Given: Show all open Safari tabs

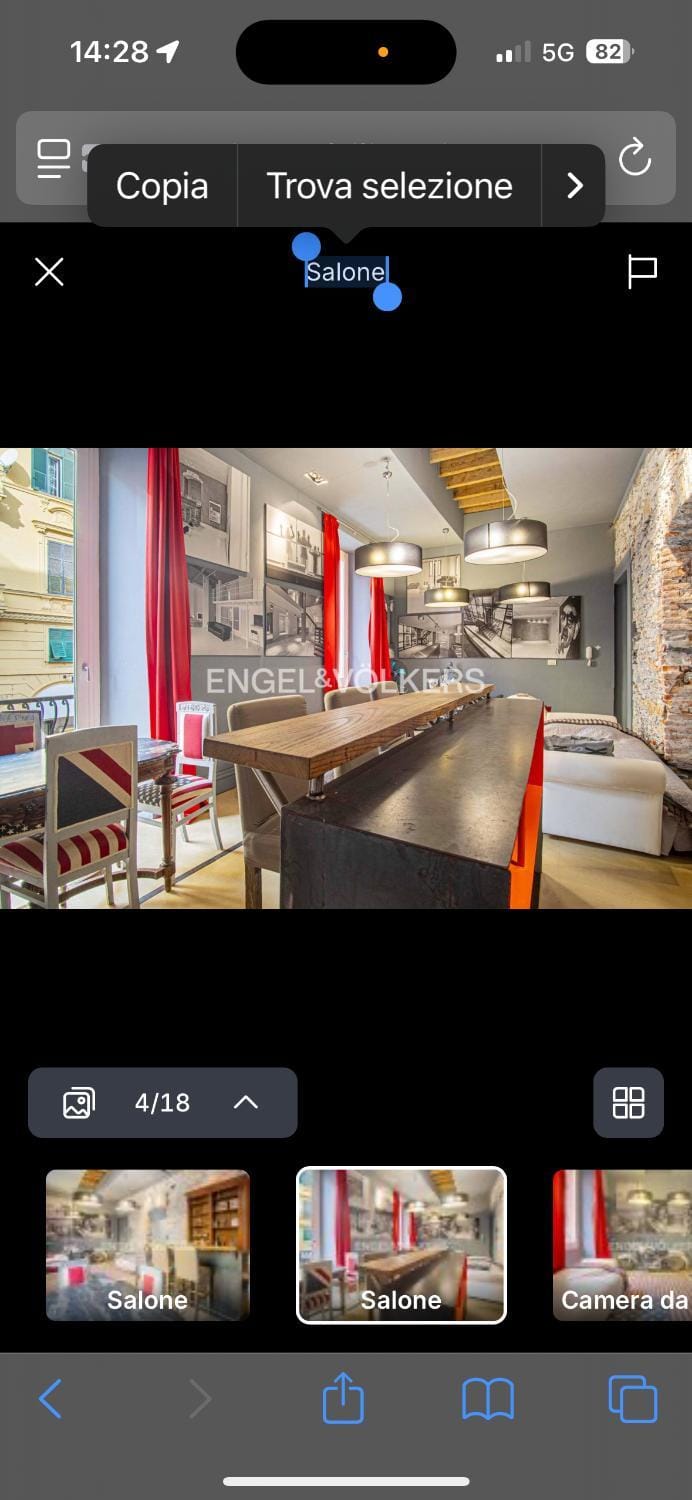Looking at the screenshot, I should coord(632,1399).
